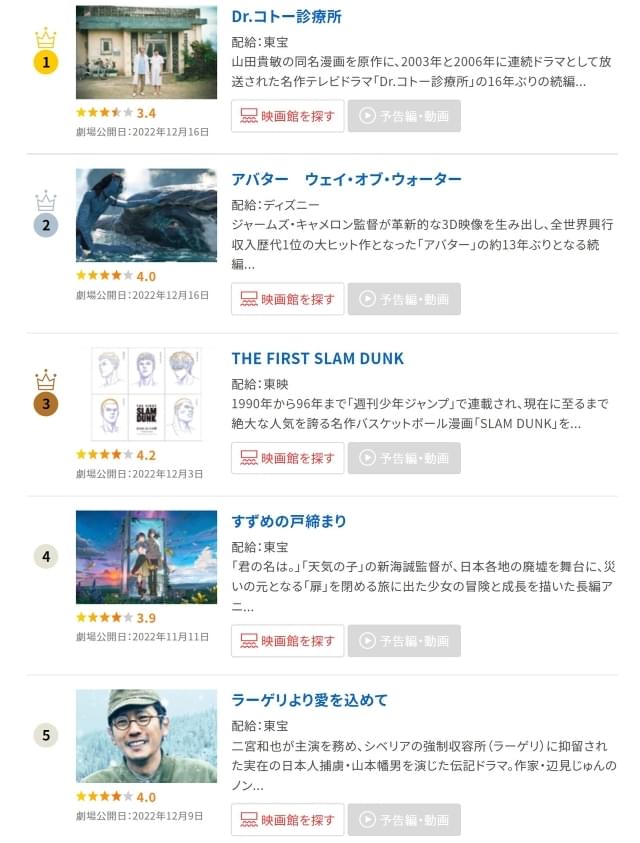This screenshot has height=843, width=640.
Task: Play the trailer for ラーゲリより愛を込めて
Action: (404, 820)
